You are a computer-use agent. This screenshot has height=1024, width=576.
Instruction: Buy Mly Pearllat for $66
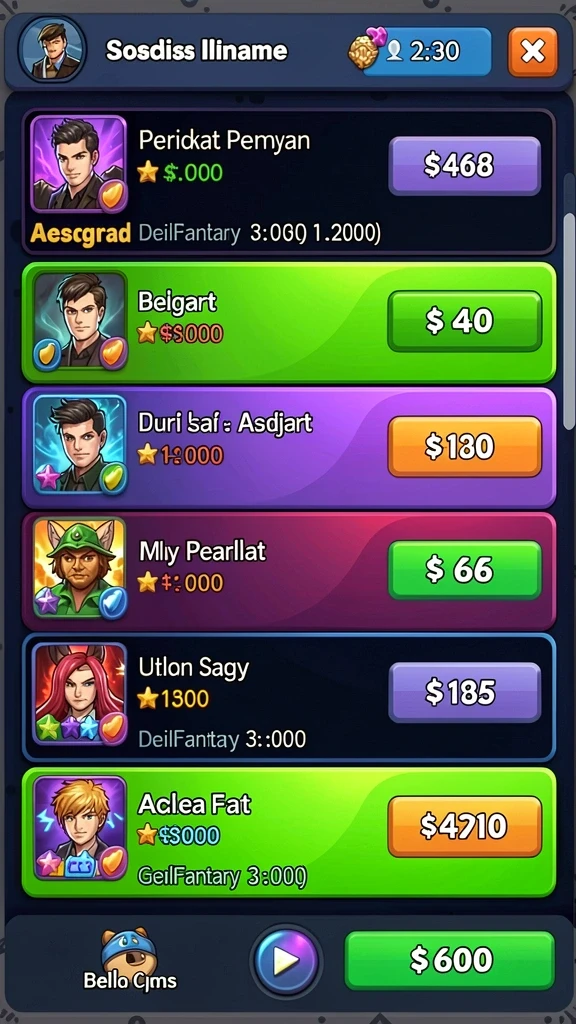[x=464, y=570]
